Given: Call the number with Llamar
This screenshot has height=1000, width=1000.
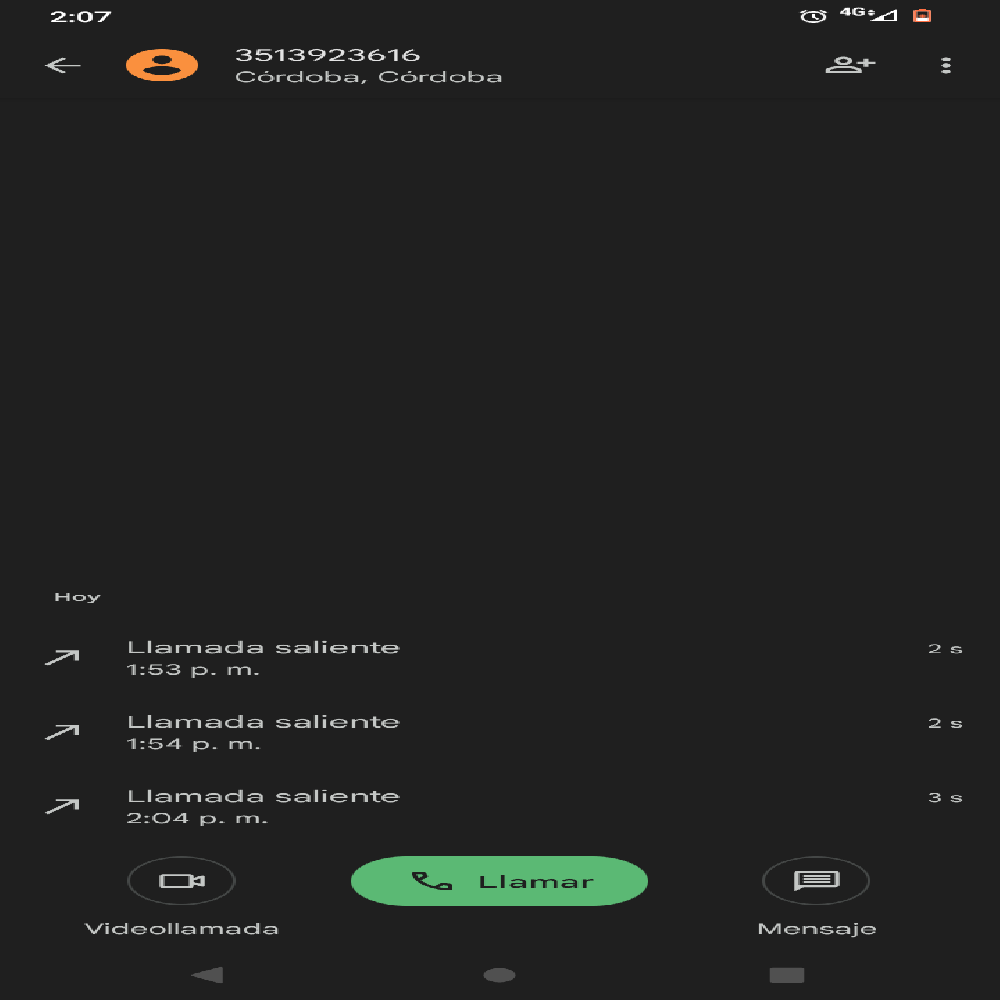Looking at the screenshot, I should (499, 881).
